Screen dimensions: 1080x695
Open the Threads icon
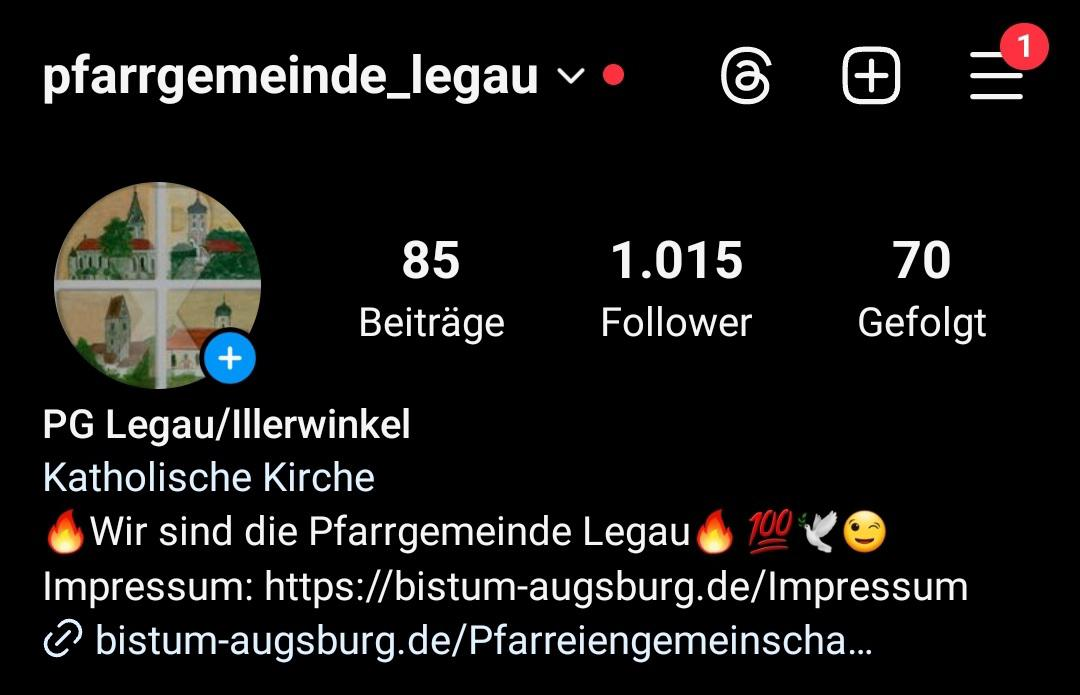click(x=746, y=77)
